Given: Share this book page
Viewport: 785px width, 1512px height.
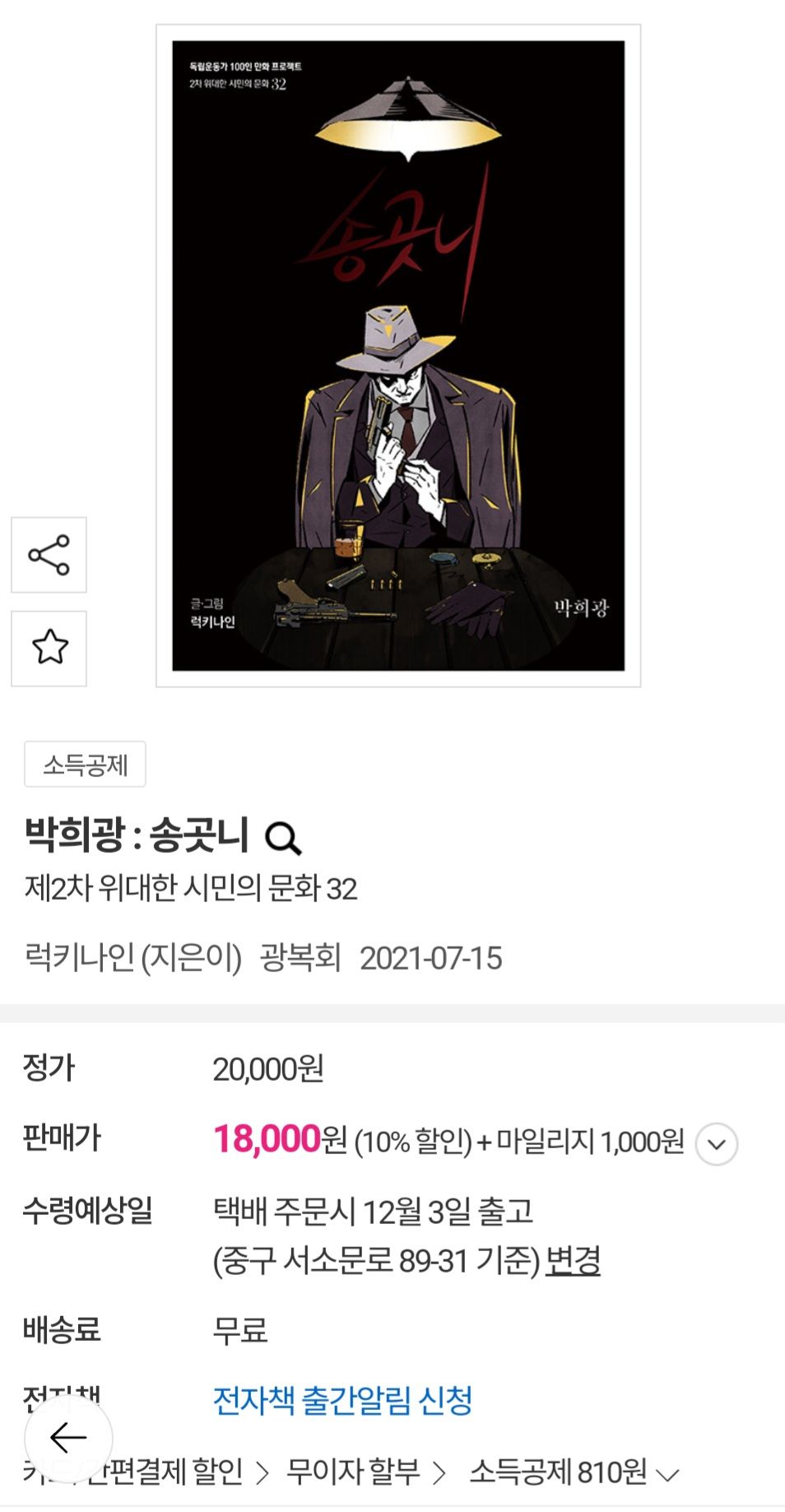Looking at the screenshot, I should 49,555.
